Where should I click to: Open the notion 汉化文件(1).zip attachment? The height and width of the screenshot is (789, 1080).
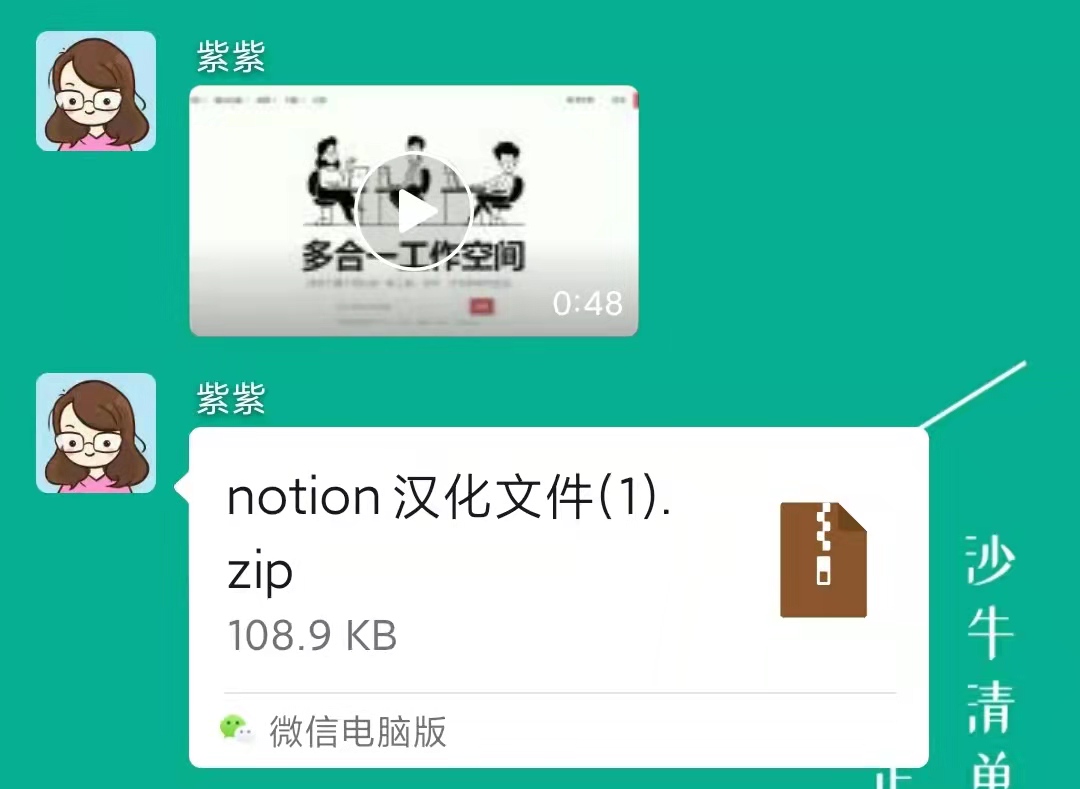coord(557,560)
